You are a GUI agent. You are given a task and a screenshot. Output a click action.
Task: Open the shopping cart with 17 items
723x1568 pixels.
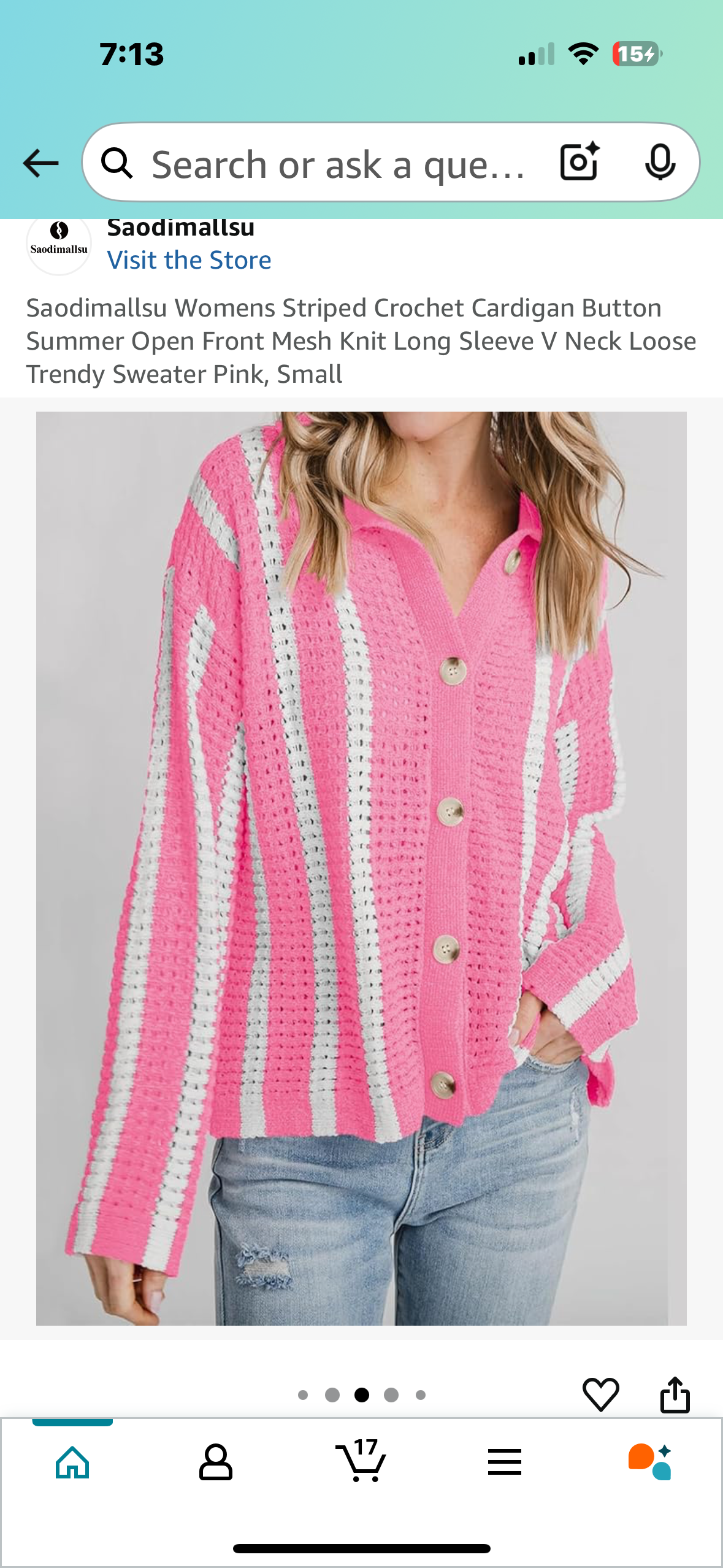[x=361, y=1461]
